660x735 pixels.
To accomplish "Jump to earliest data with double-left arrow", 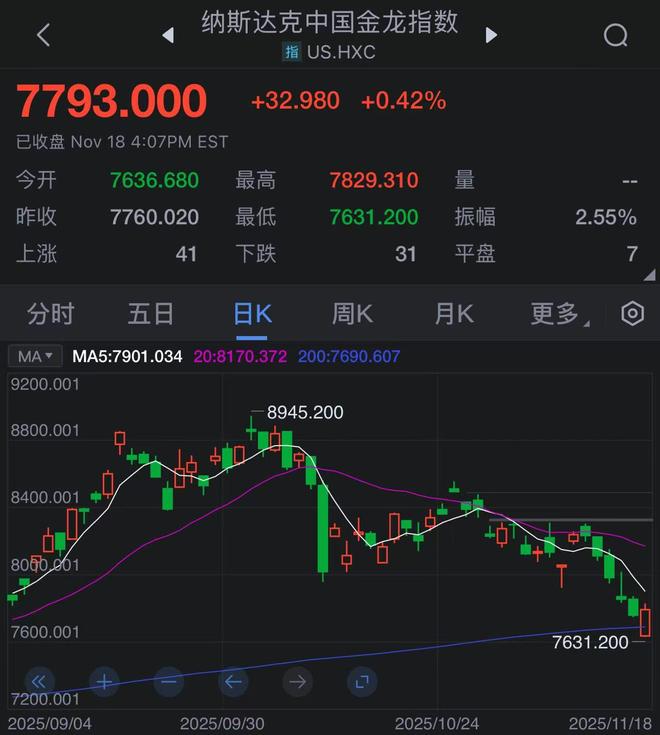I will click(40, 683).
